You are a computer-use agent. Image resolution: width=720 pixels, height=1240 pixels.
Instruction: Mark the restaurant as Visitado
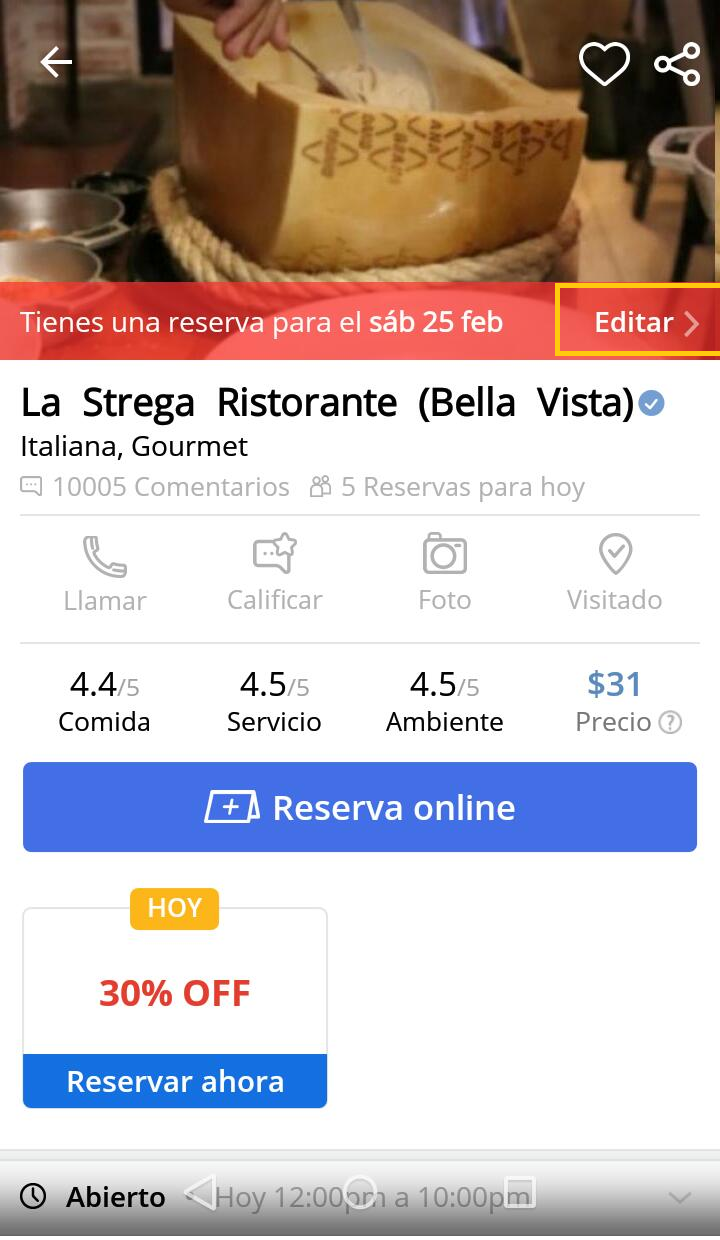pos(614,553)
